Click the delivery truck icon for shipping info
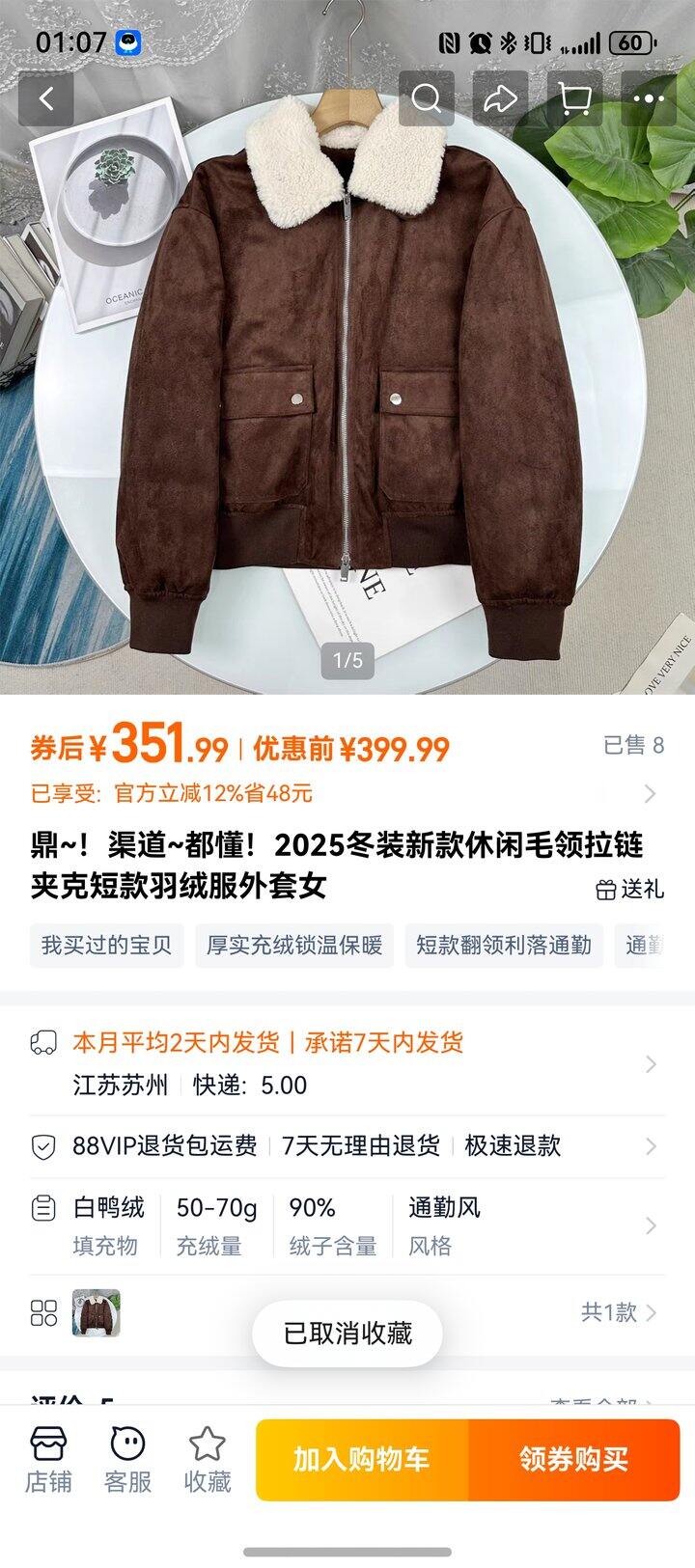 (42, 1042)
